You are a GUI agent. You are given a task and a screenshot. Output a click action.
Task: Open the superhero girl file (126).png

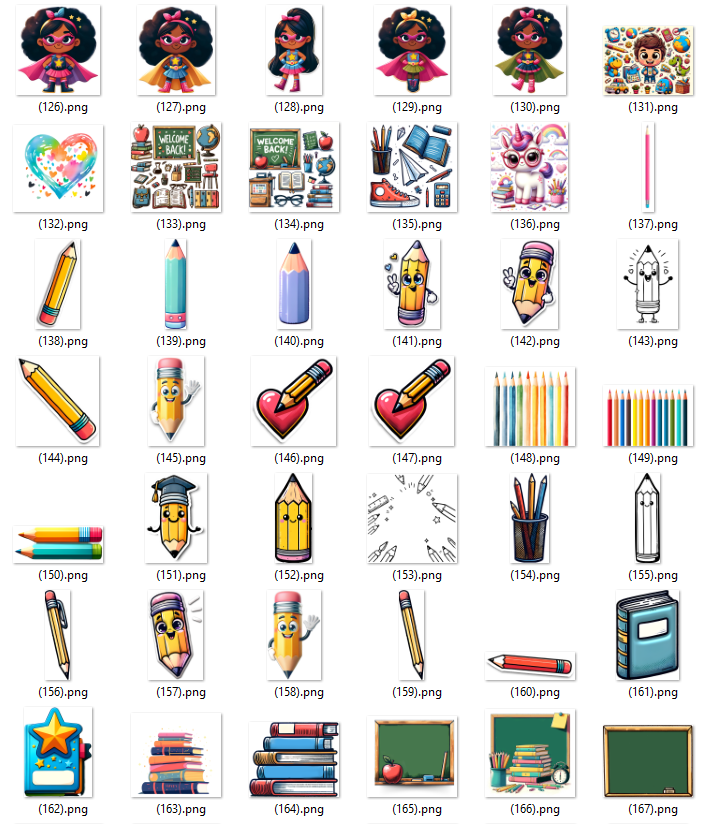pos(58,50)
